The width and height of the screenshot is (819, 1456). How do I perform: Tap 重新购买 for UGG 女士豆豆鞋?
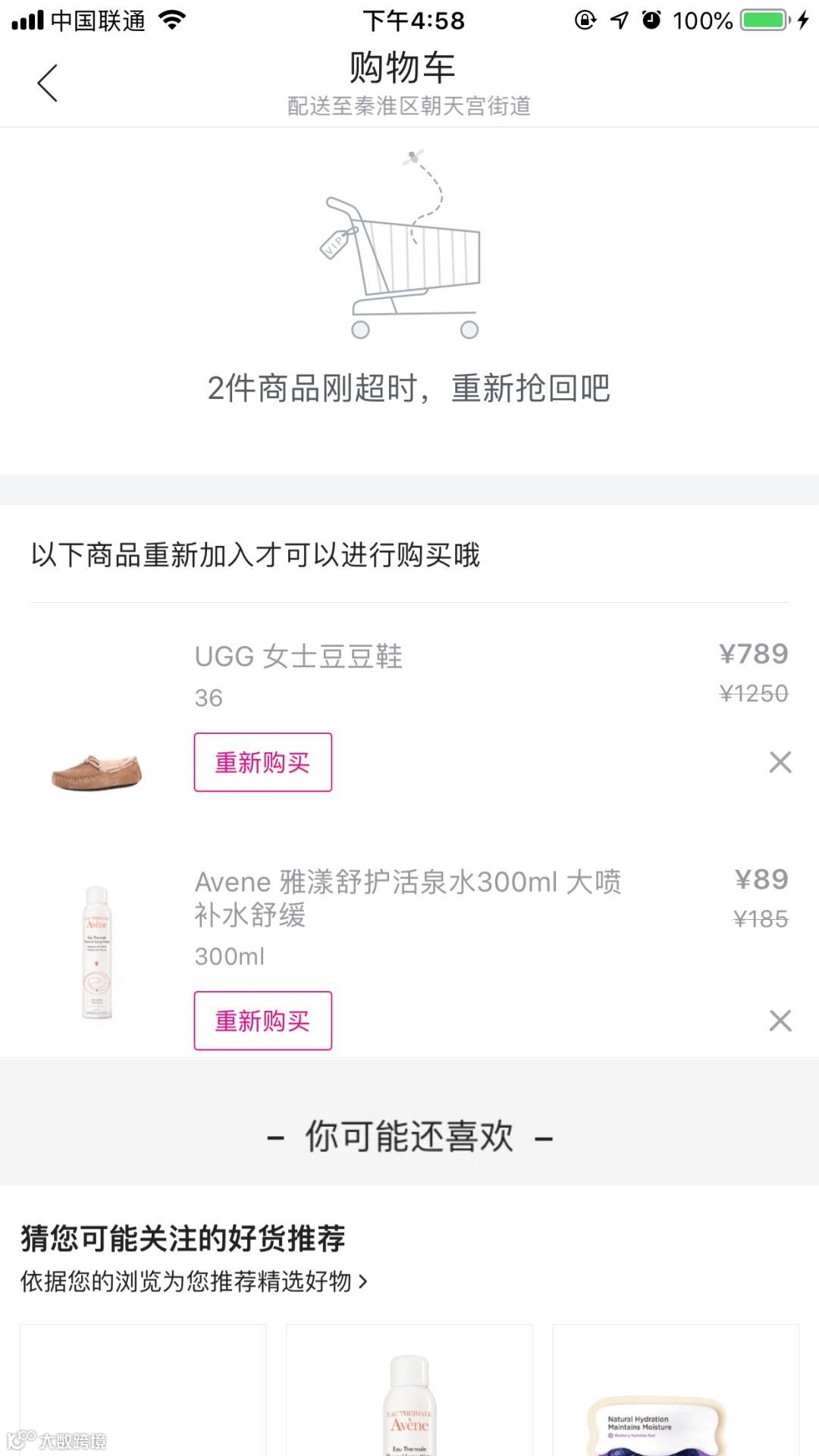pyautogui.click(x=262, y=762)
